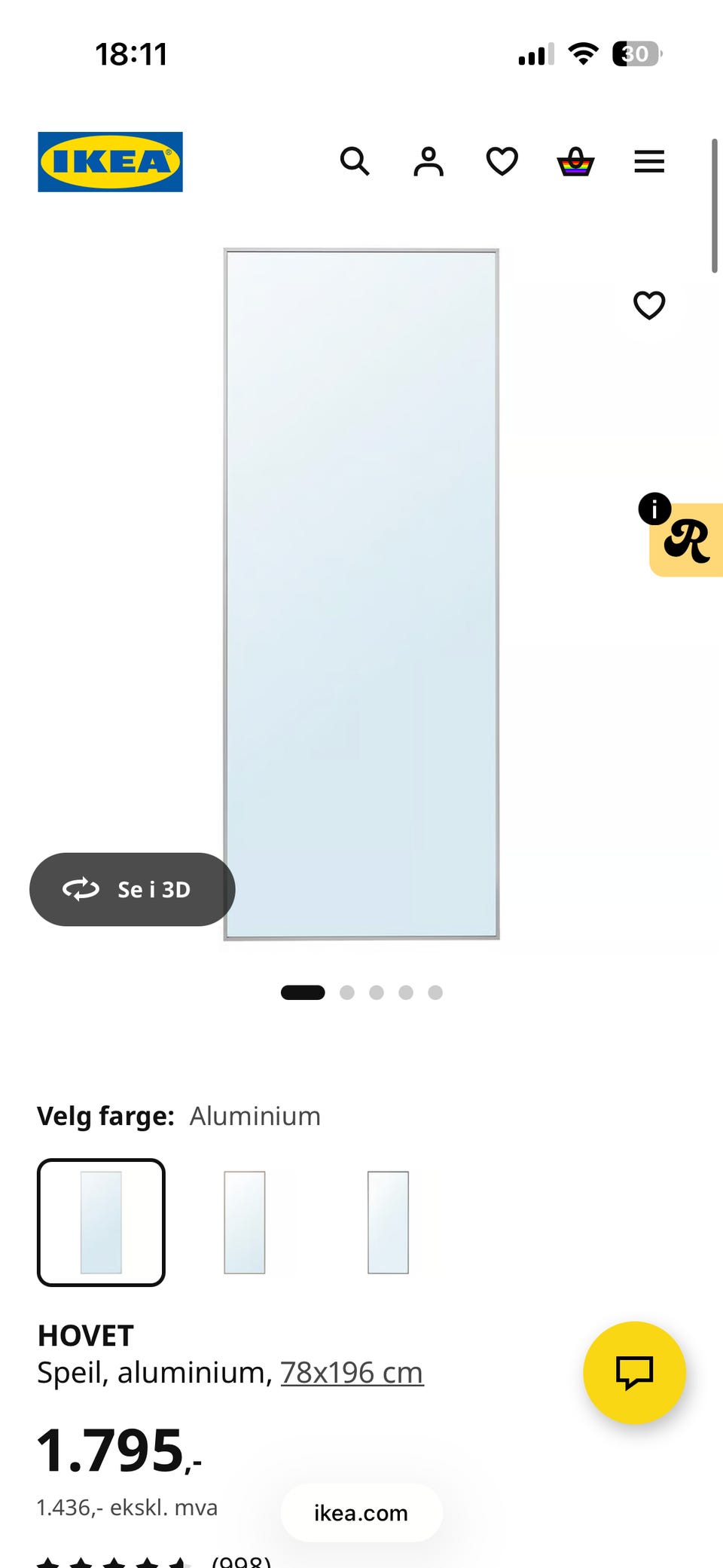Open the account profile icon
The height and width of the screenshot is (1568, 723).
(x=429, y=161)
